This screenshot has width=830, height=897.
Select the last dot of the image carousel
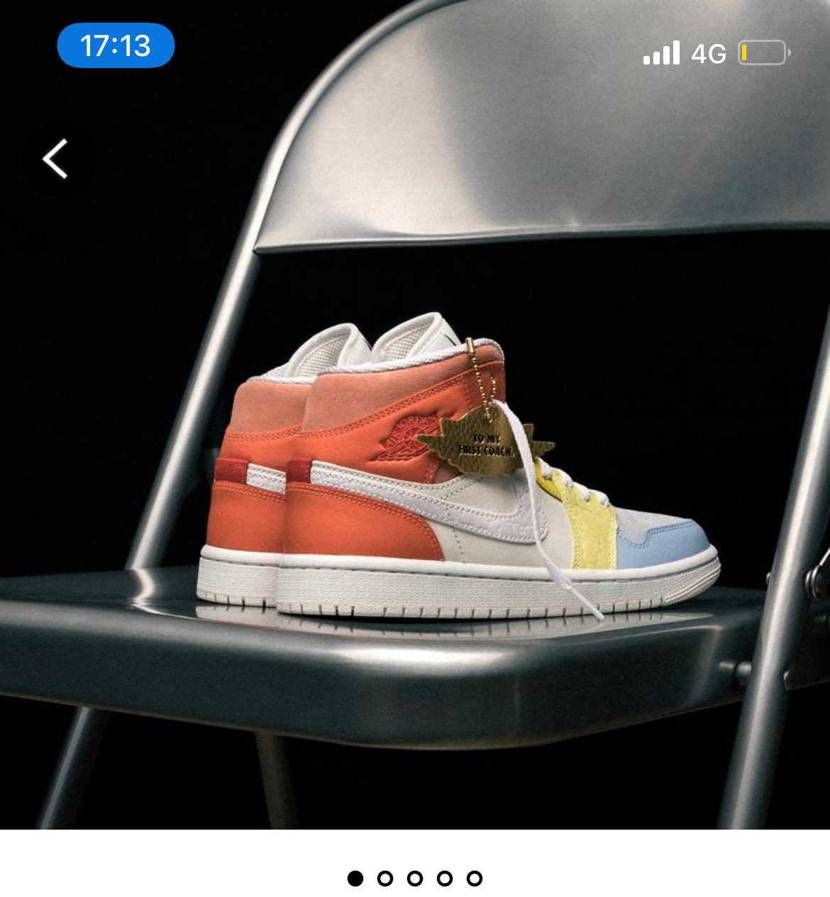coord(475,878)
